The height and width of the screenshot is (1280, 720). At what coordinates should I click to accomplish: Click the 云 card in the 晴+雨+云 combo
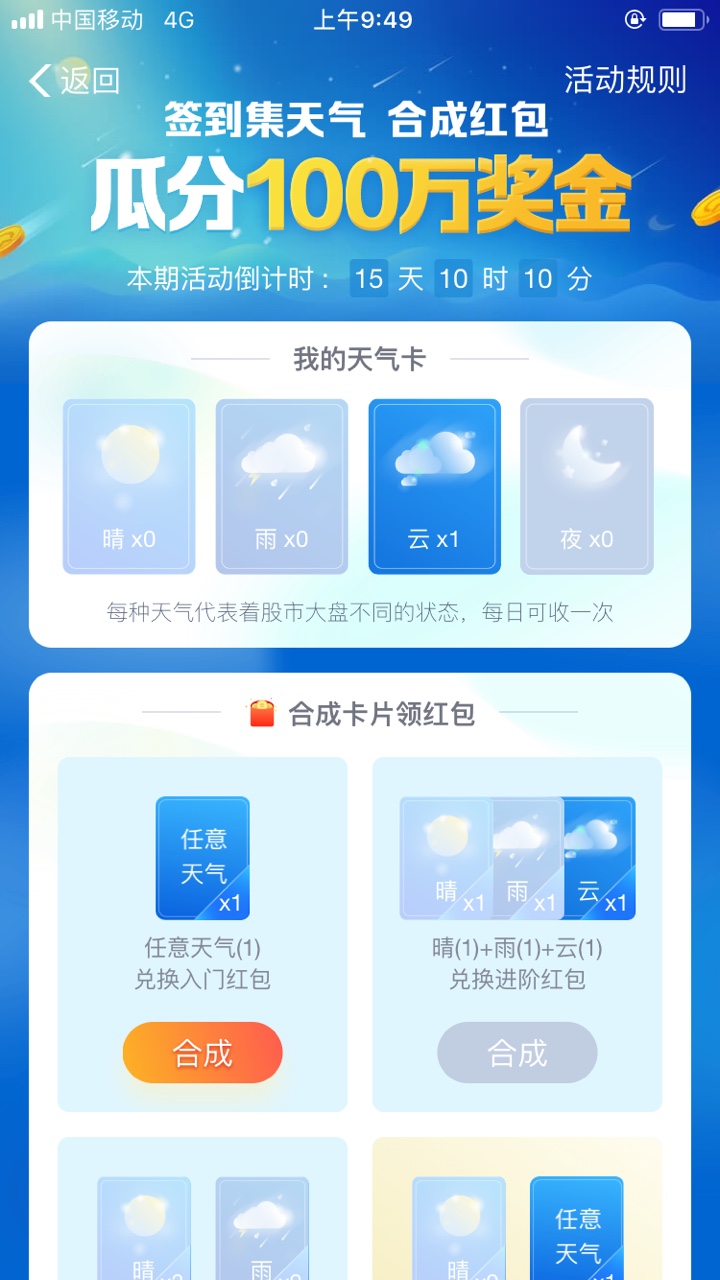[596, 858]
